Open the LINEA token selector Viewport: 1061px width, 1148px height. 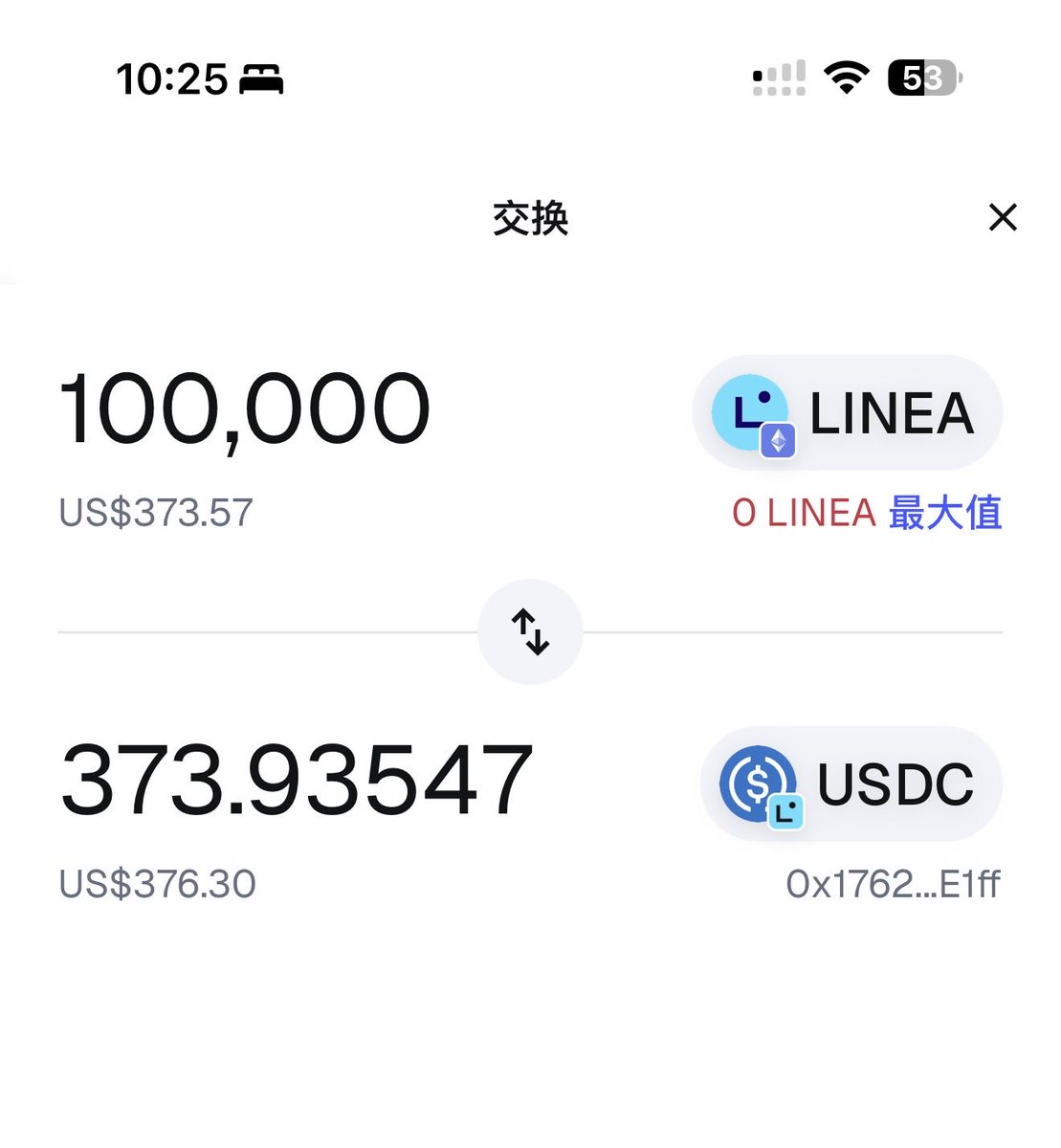[847, 413]
